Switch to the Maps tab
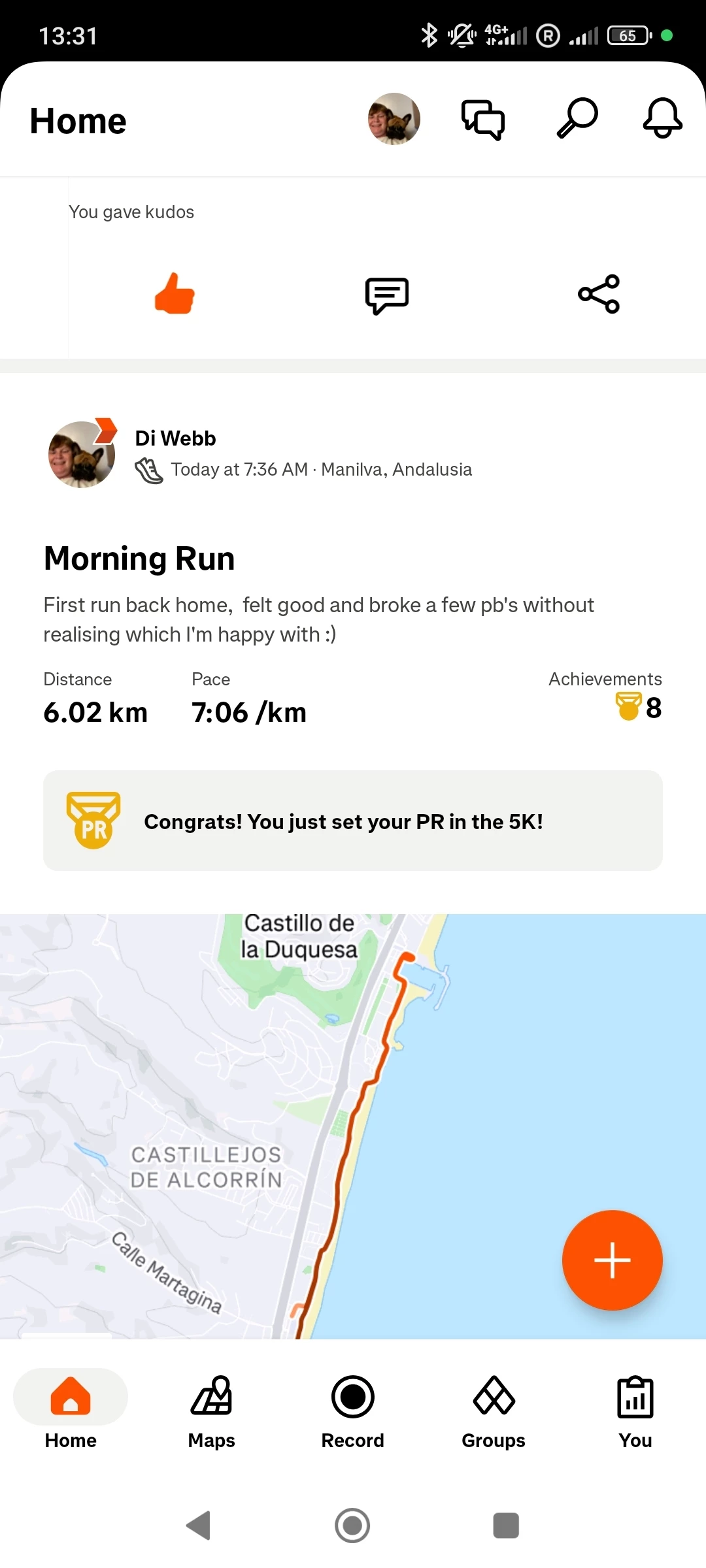 211,1411
